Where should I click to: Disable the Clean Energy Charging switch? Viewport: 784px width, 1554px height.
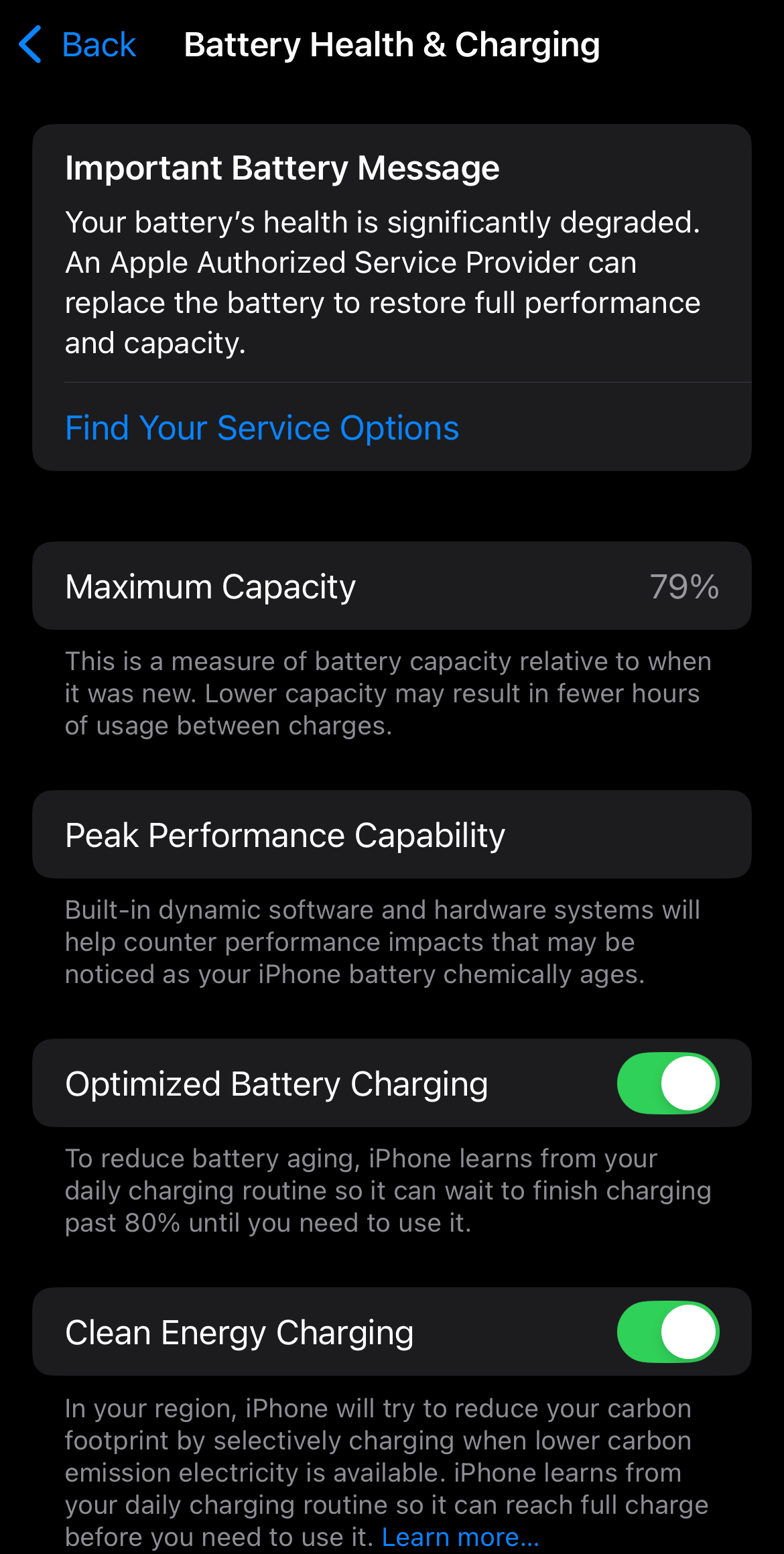pos(667,1332)
